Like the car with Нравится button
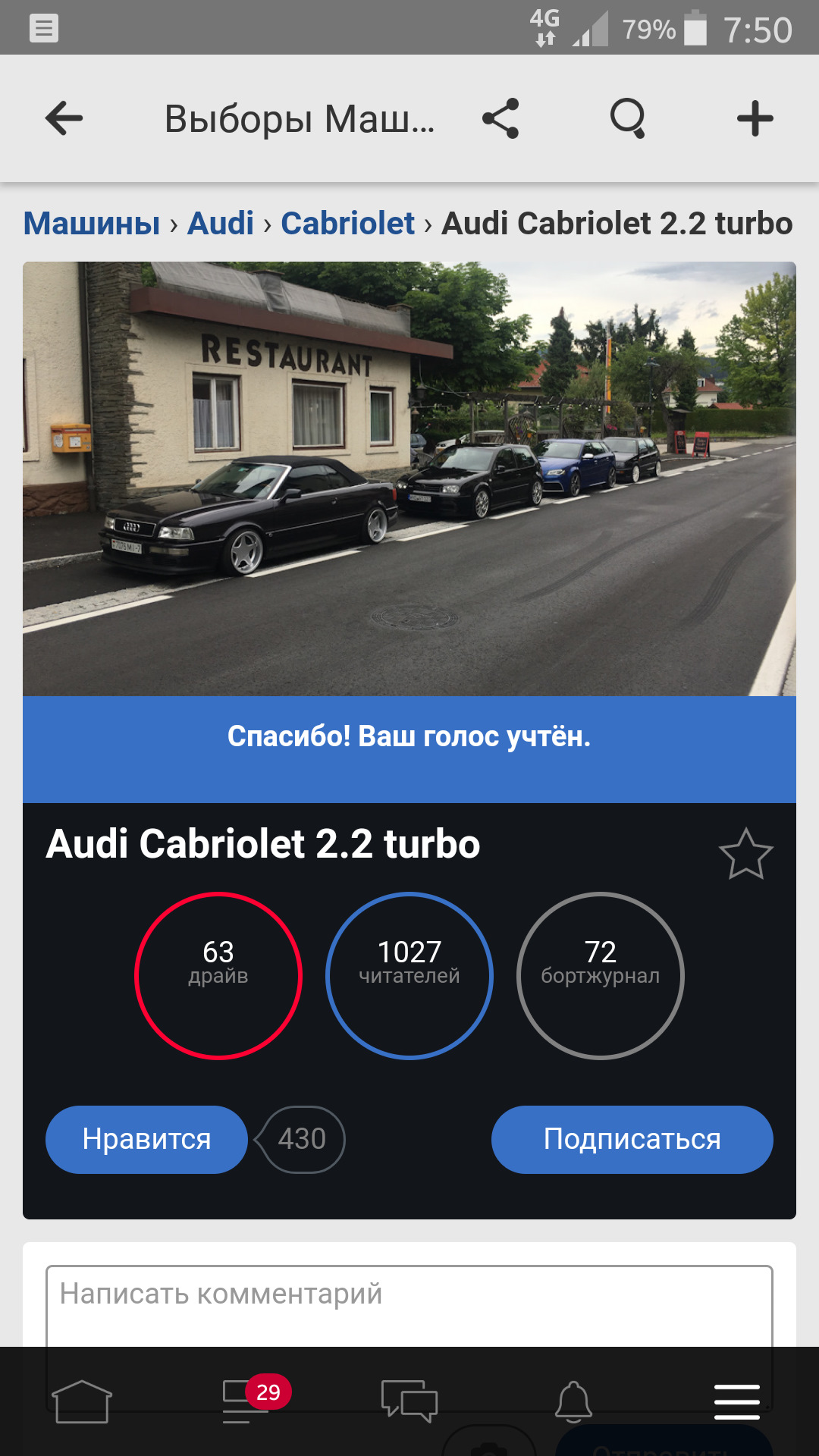 click(146, 1139)
